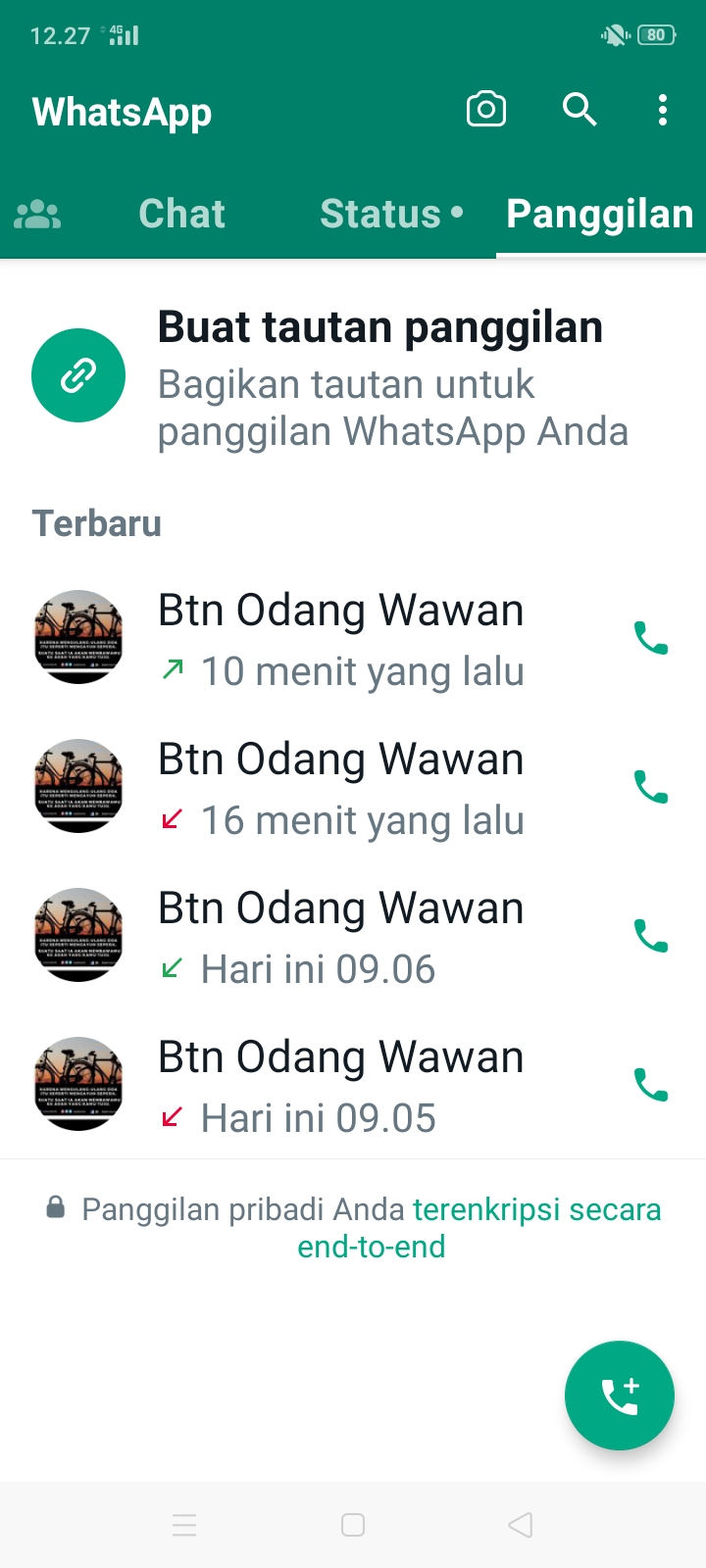Switch to the Chat tab

pos(181,214)
